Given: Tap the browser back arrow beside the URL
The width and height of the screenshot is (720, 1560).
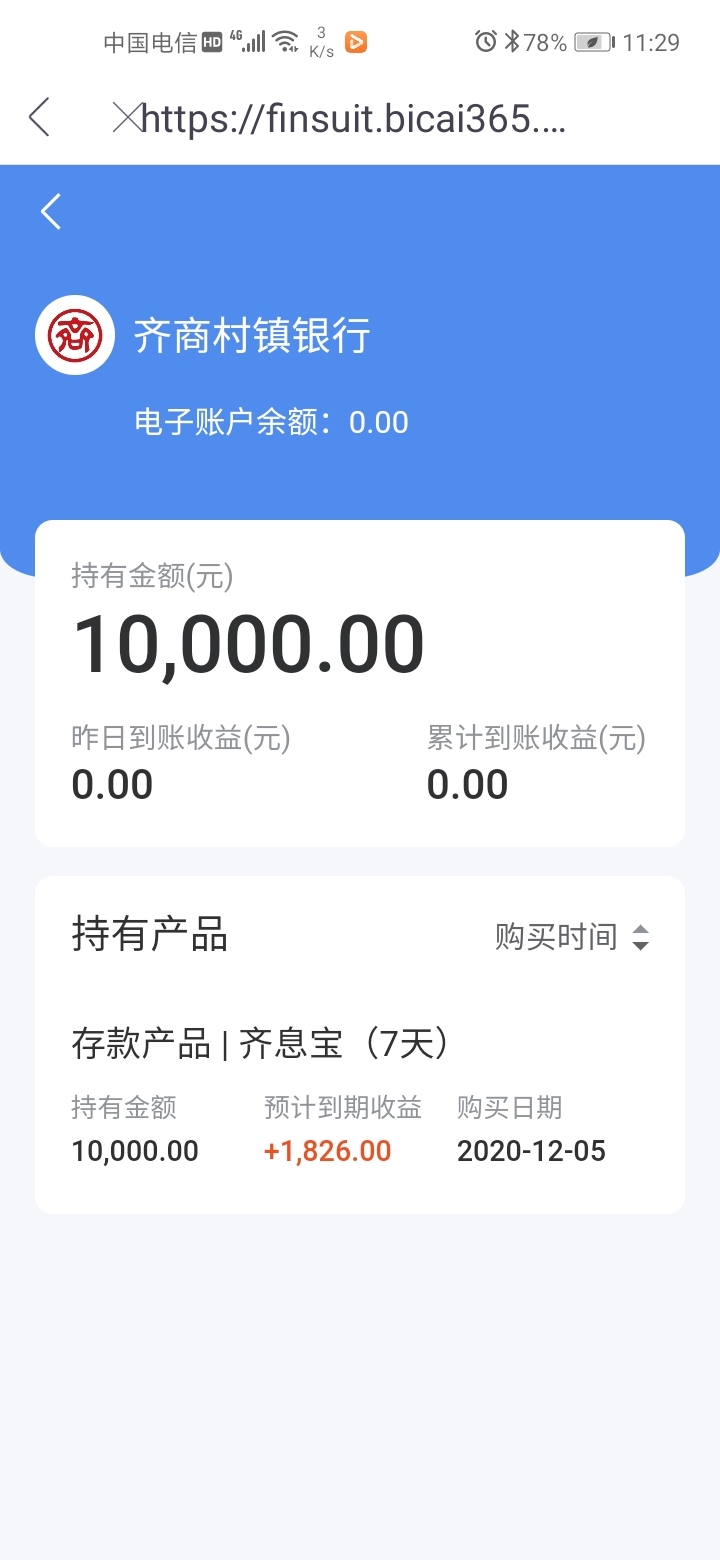Looking at the screenshot, I should click(x=39, y=118).
